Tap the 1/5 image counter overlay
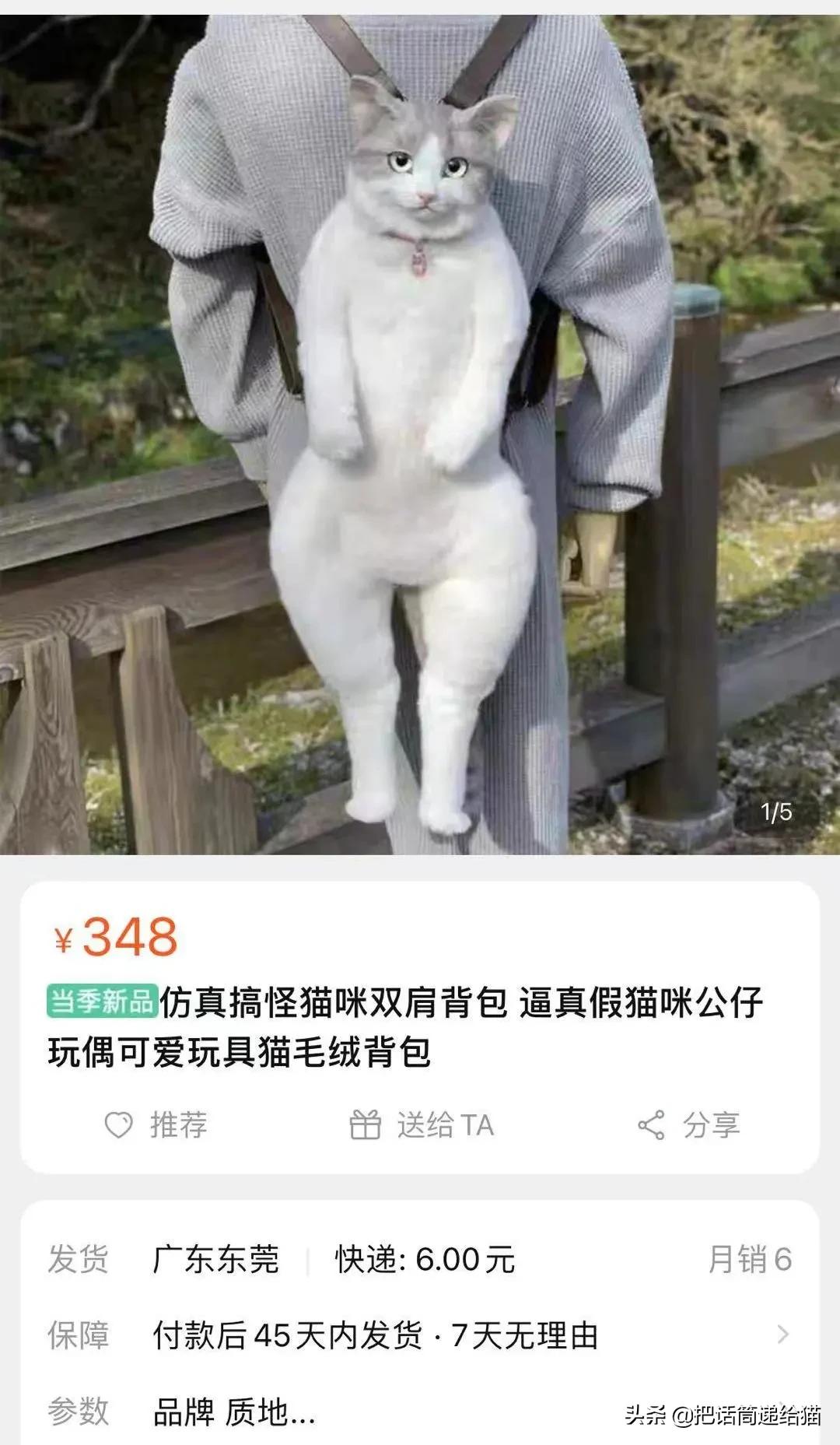 [775, 812]
